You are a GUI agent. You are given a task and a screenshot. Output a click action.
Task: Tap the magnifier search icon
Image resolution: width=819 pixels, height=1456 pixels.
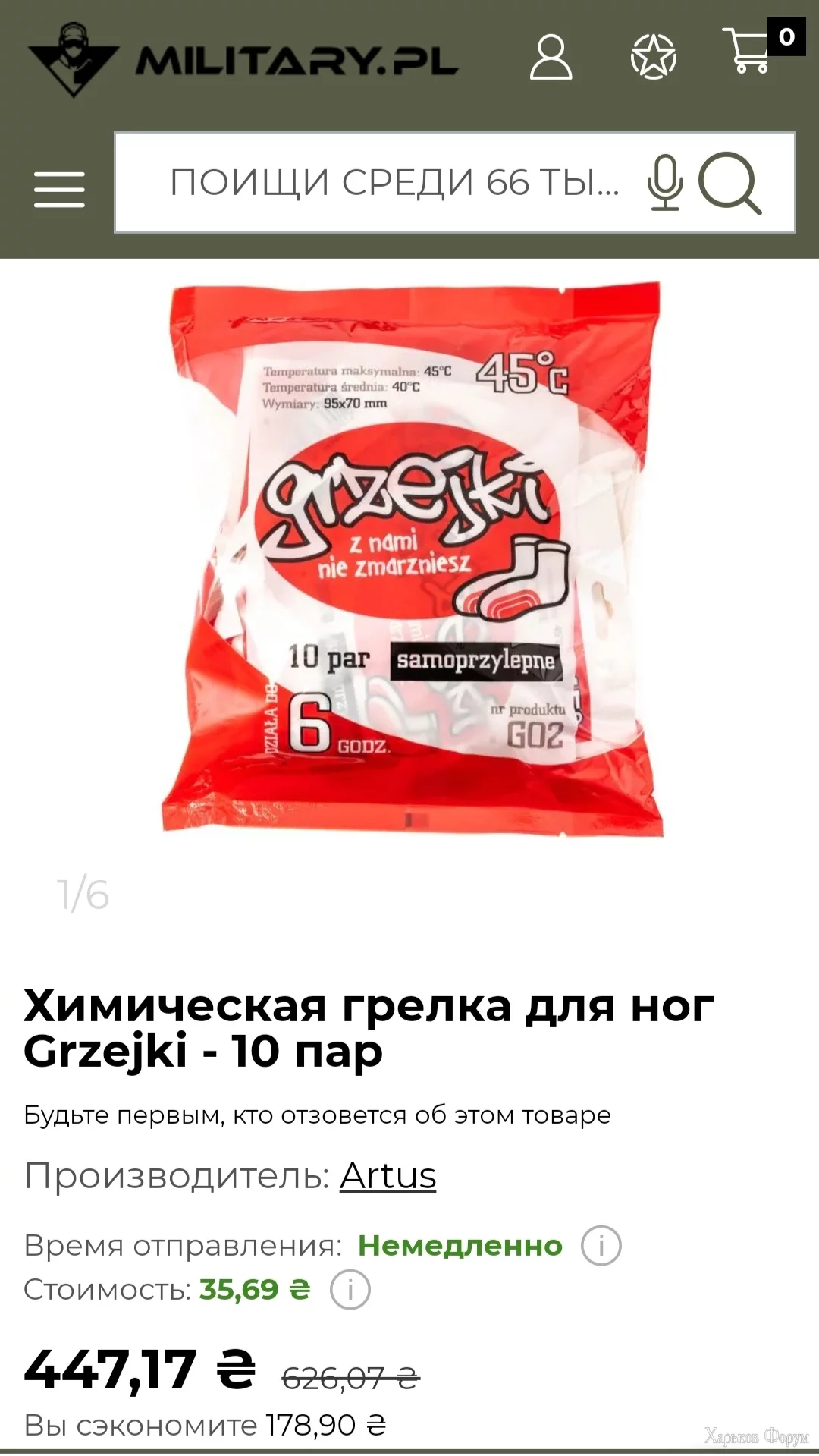[x=729, y=183]
